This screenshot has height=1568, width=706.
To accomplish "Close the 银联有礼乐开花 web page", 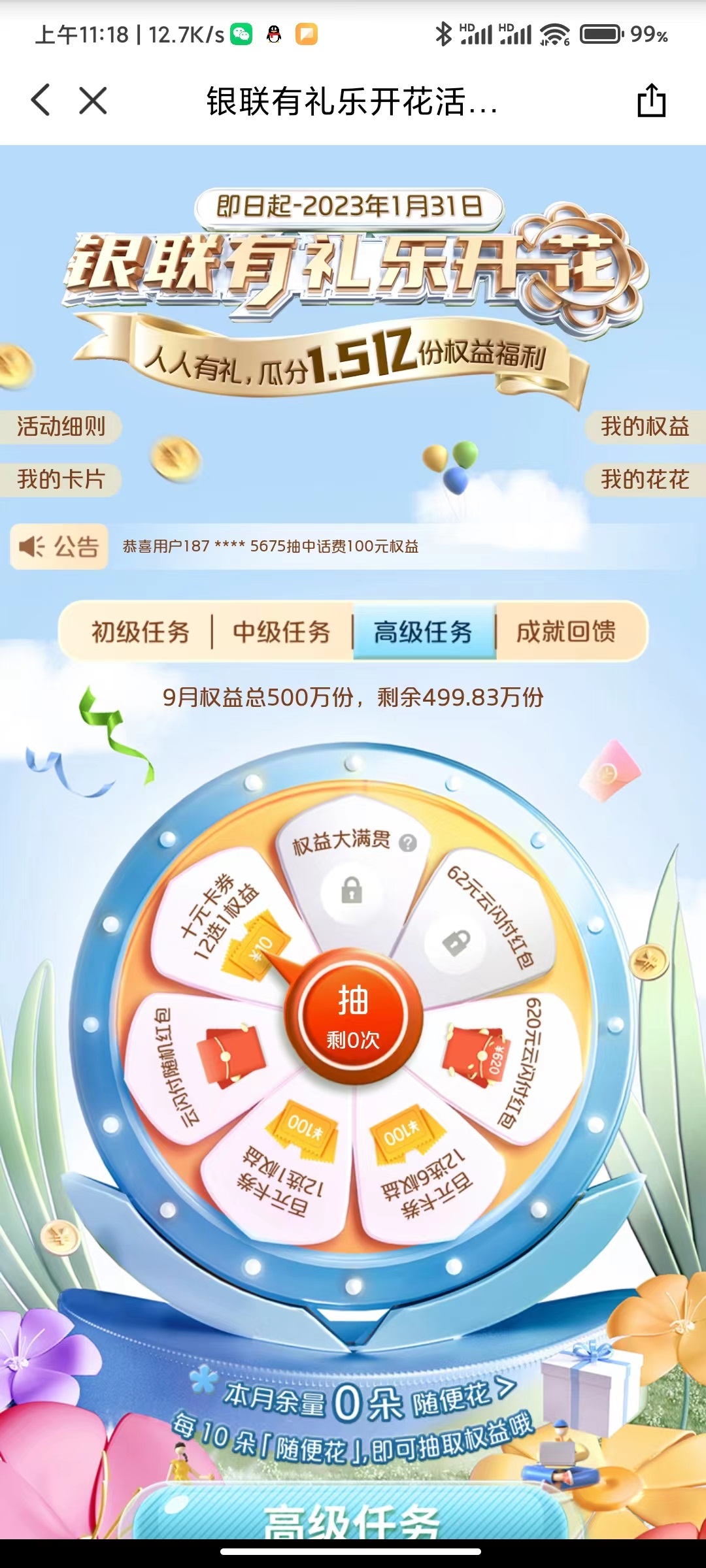I will pos(93,101).
